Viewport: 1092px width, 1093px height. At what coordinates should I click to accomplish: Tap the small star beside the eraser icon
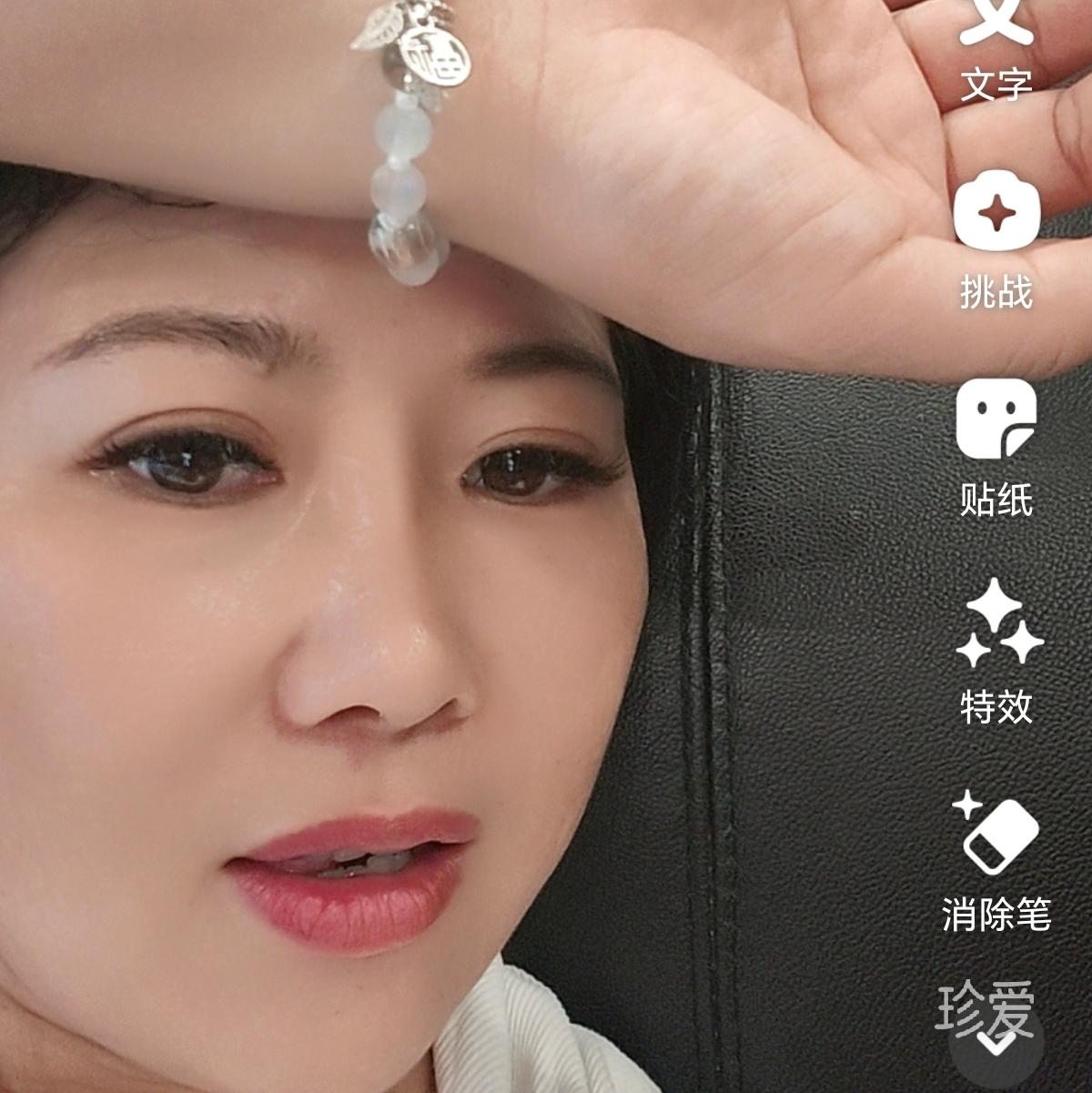click(x=967, y=805)
